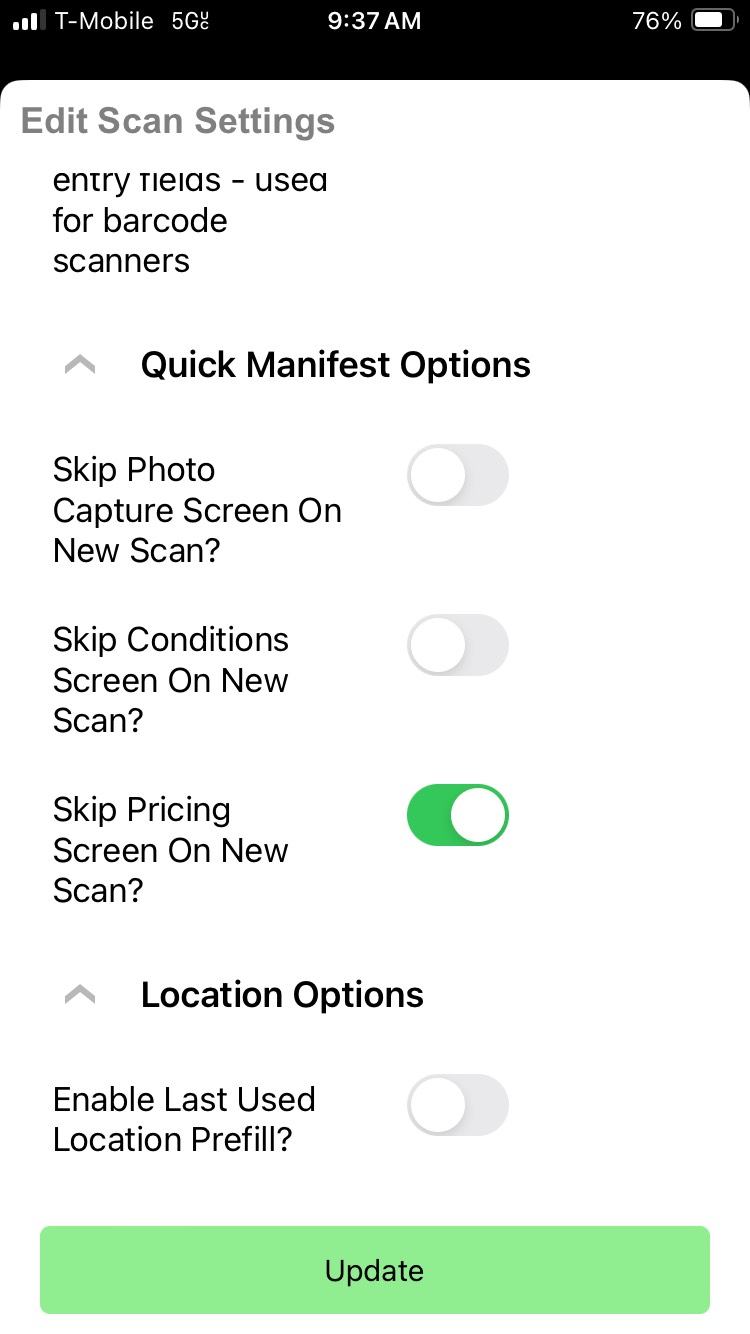Enable Skip Photo Capture Screen toggle
The width and height of the screenshot is (750, 1334).
(457, 475)
